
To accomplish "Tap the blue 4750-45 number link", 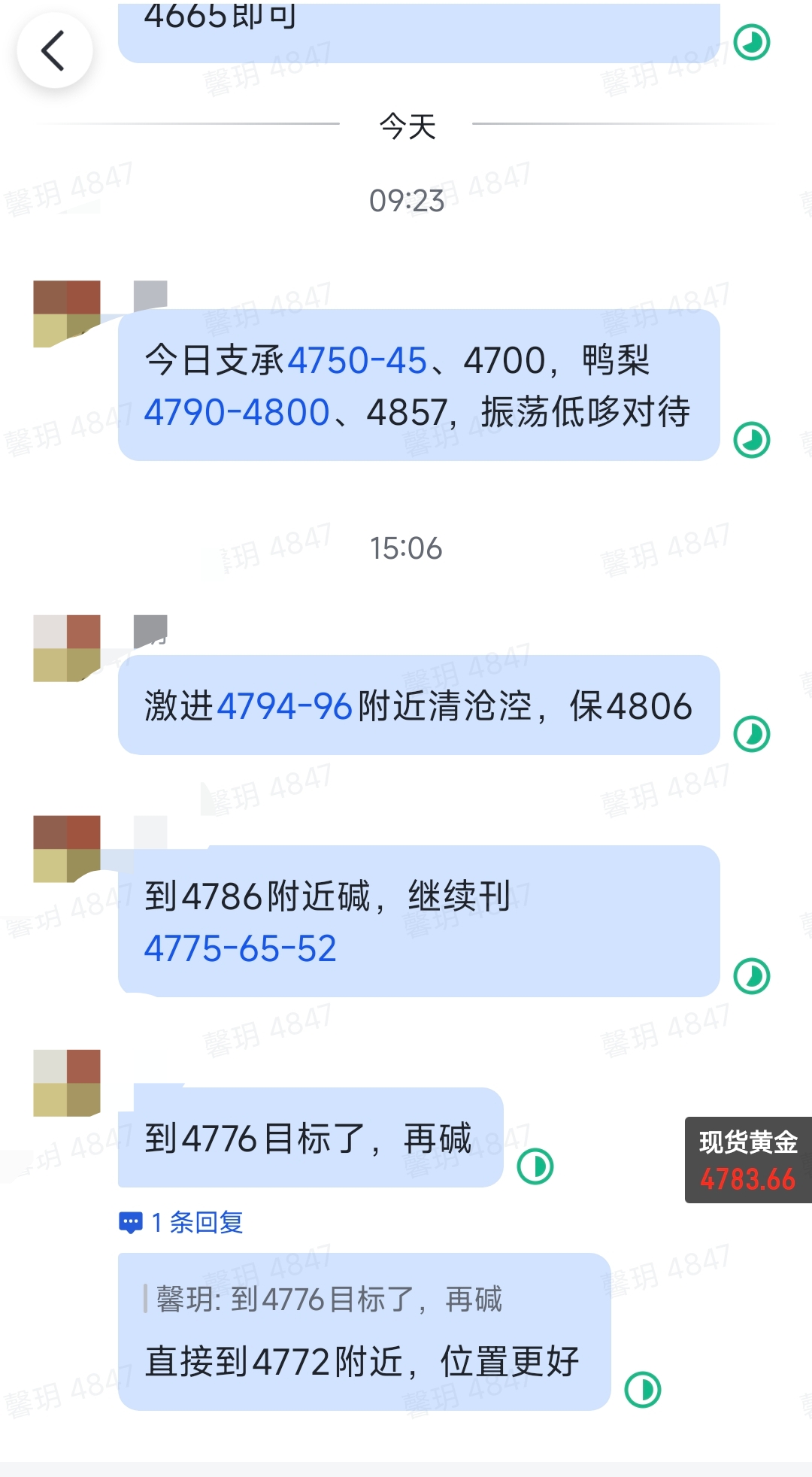I will [357, 360].
